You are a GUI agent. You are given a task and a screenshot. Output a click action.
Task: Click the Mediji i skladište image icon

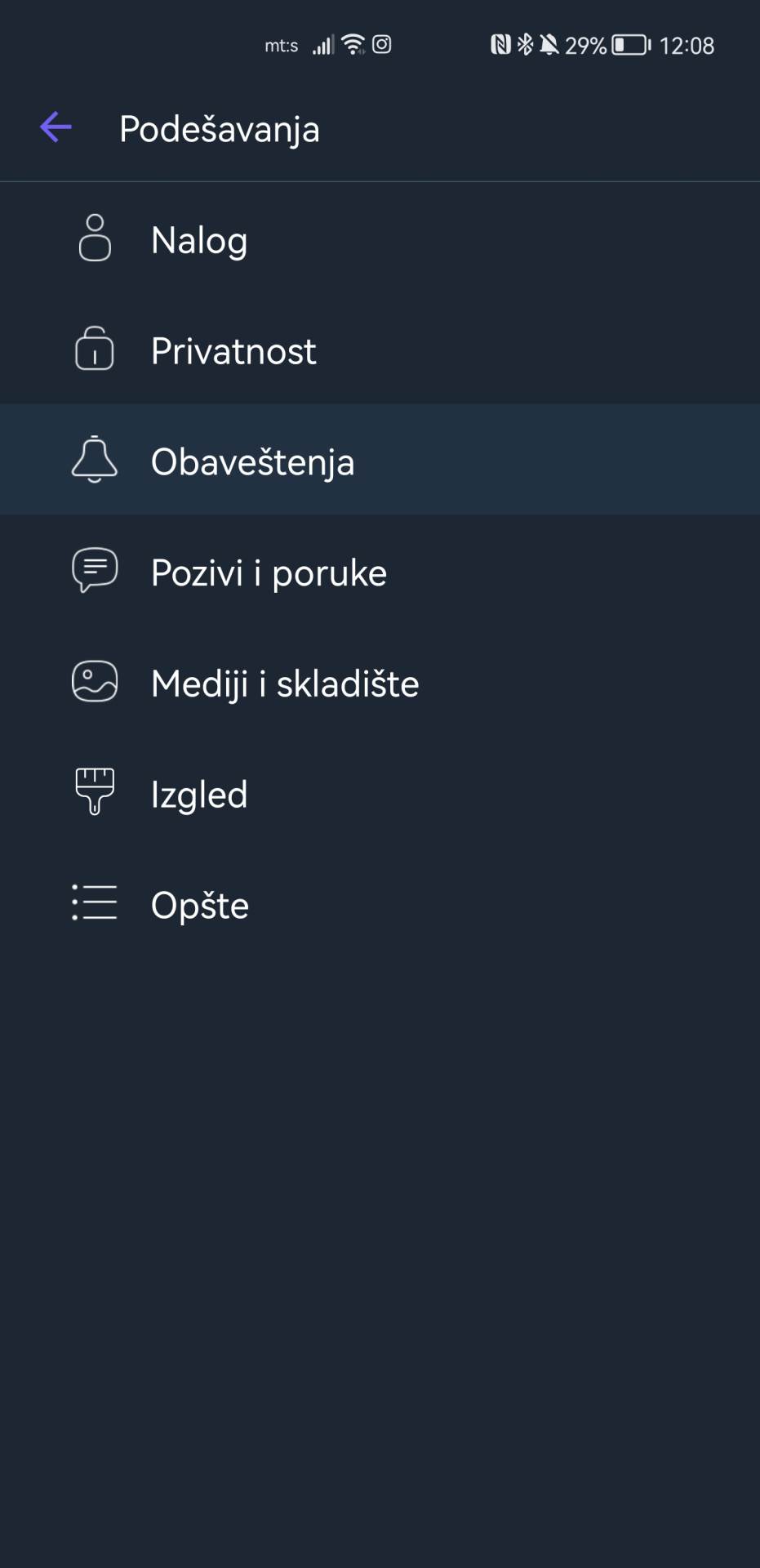point(94,682)
